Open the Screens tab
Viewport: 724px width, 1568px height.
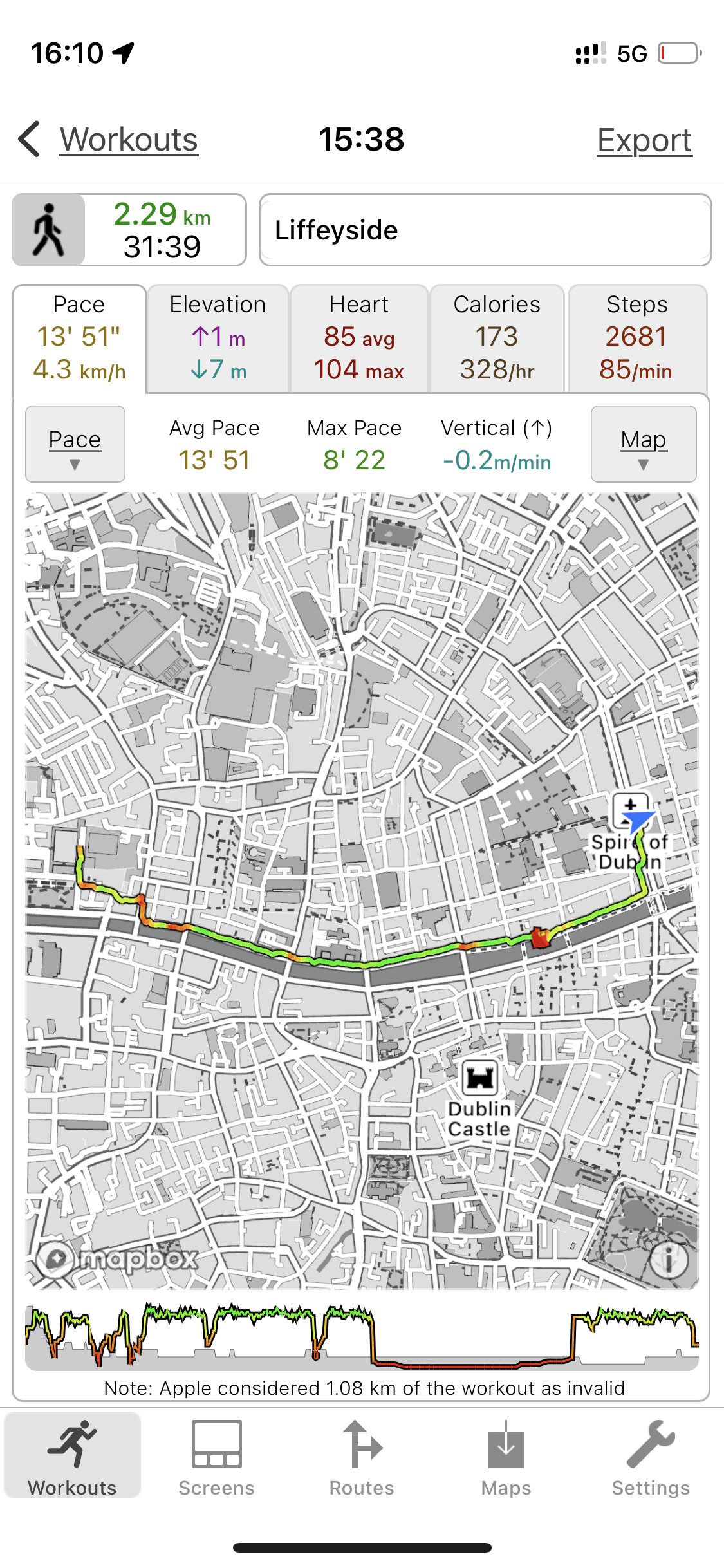click(217, 1459)
